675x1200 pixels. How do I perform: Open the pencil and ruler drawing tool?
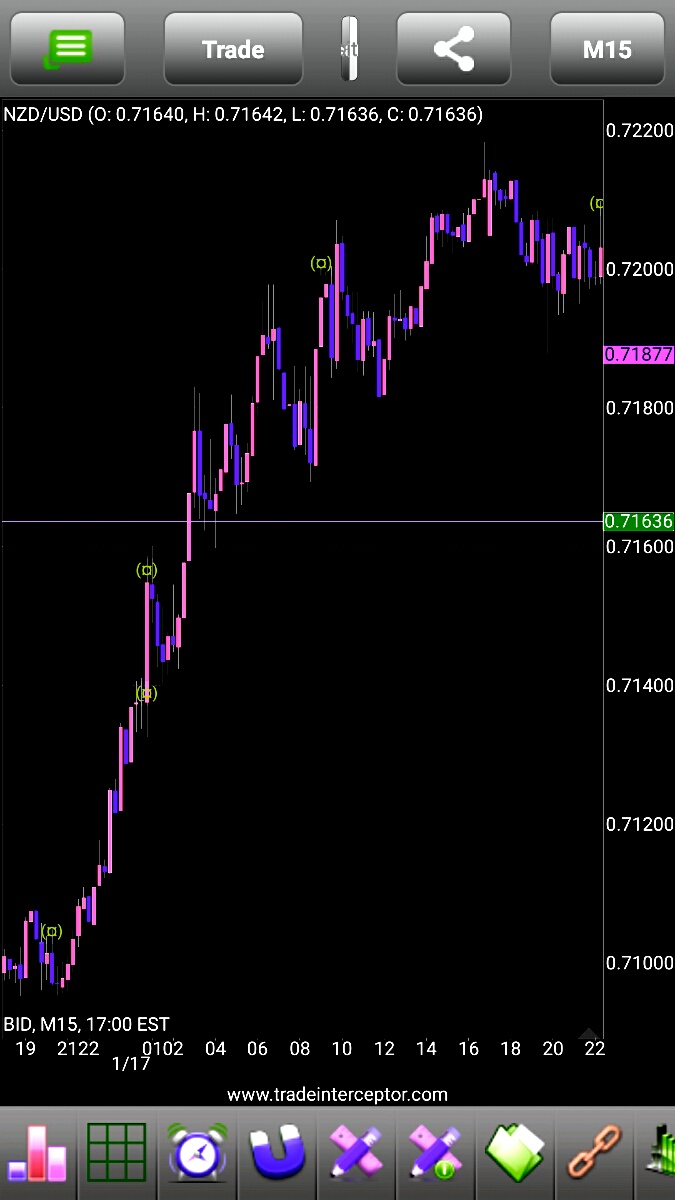pyautogui.click(x=356, y=1153)
